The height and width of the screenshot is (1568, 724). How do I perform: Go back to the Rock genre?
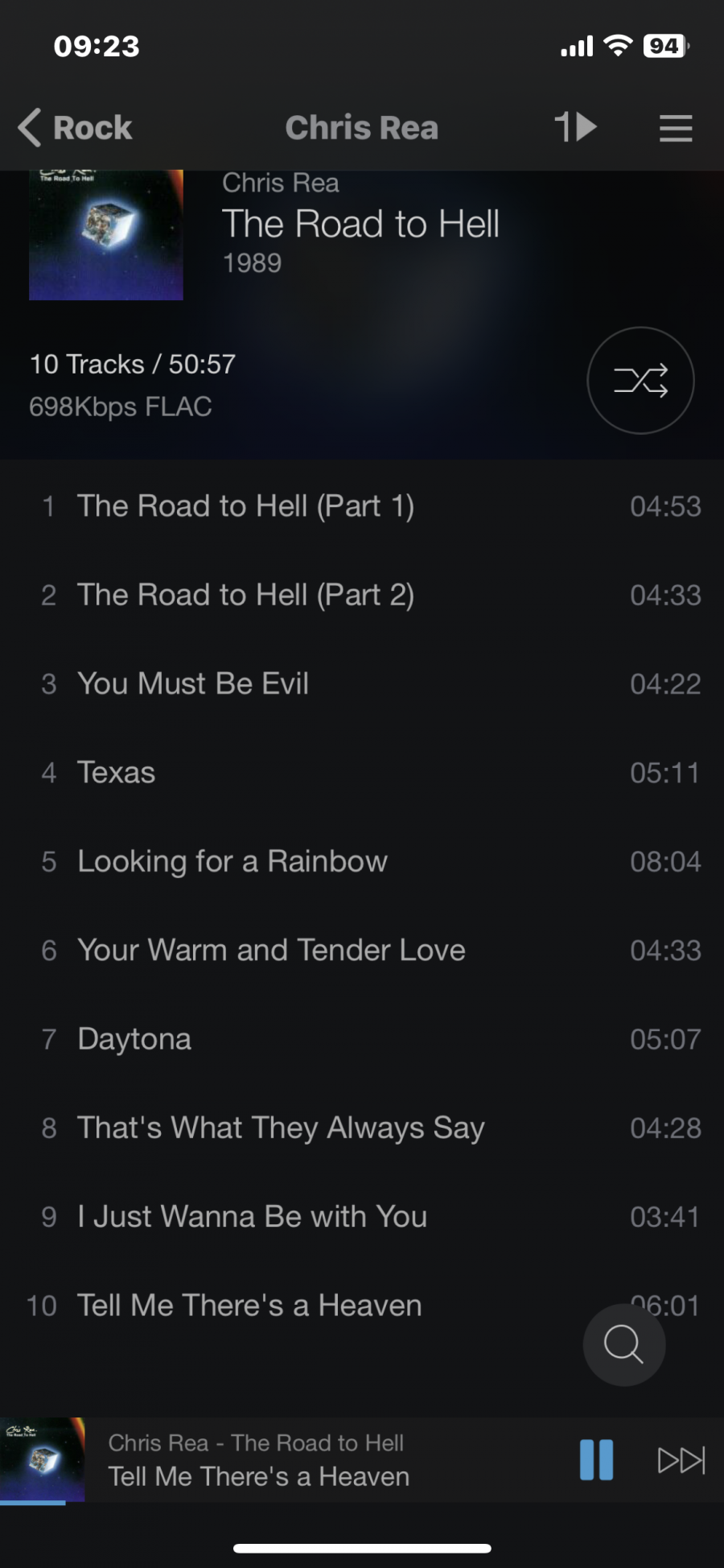pyautogui.click(x=76, y=128)
